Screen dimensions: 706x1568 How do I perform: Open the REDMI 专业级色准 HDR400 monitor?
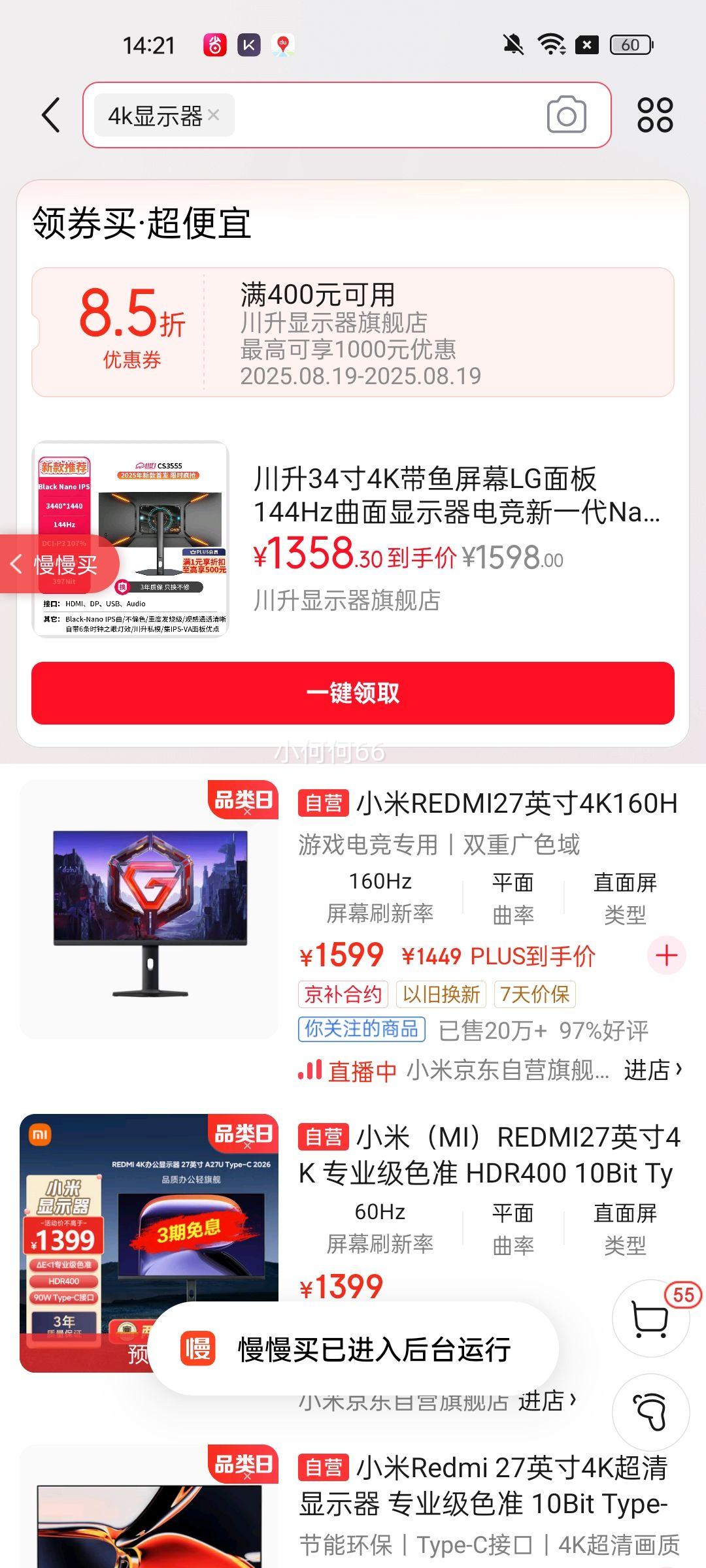(489, 1155)
